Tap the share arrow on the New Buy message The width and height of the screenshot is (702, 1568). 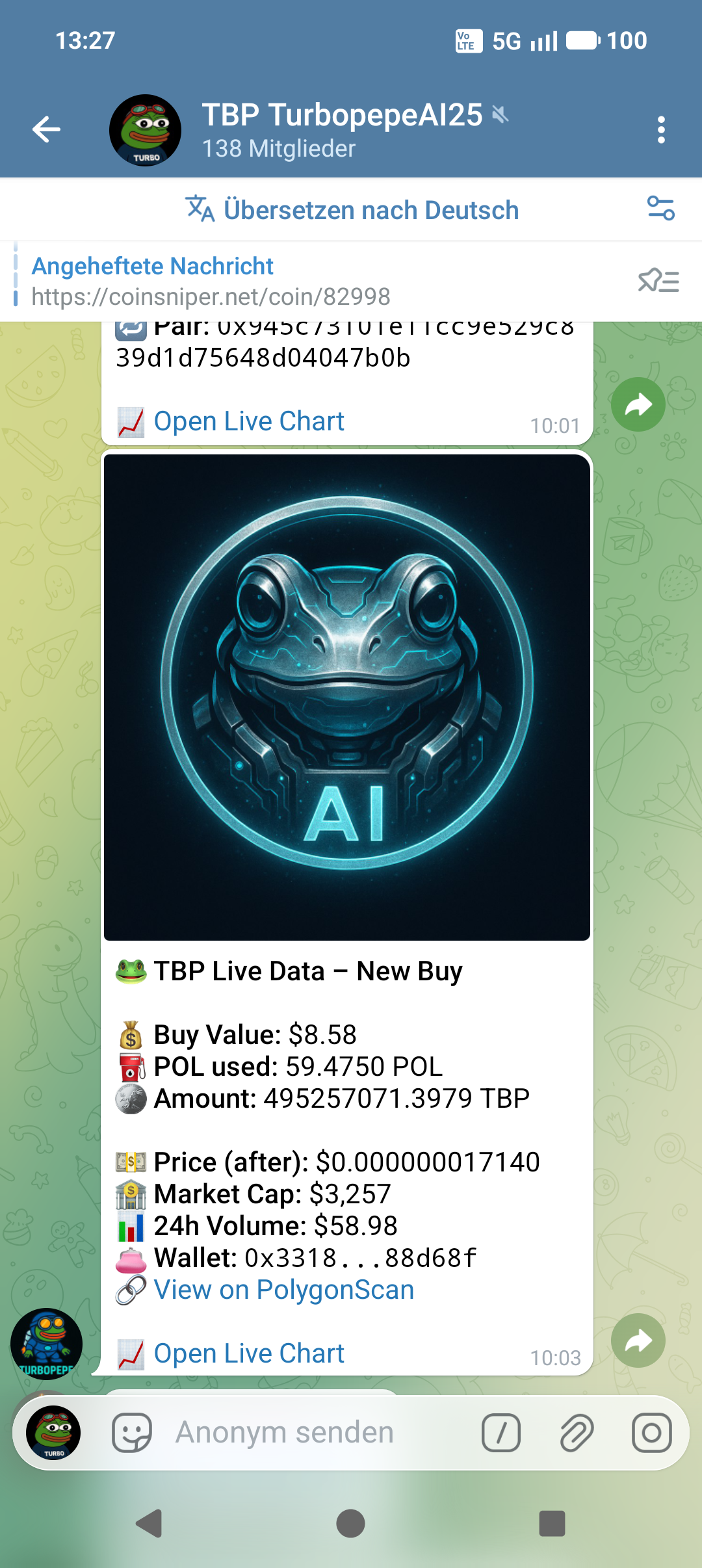[638, 1340]
